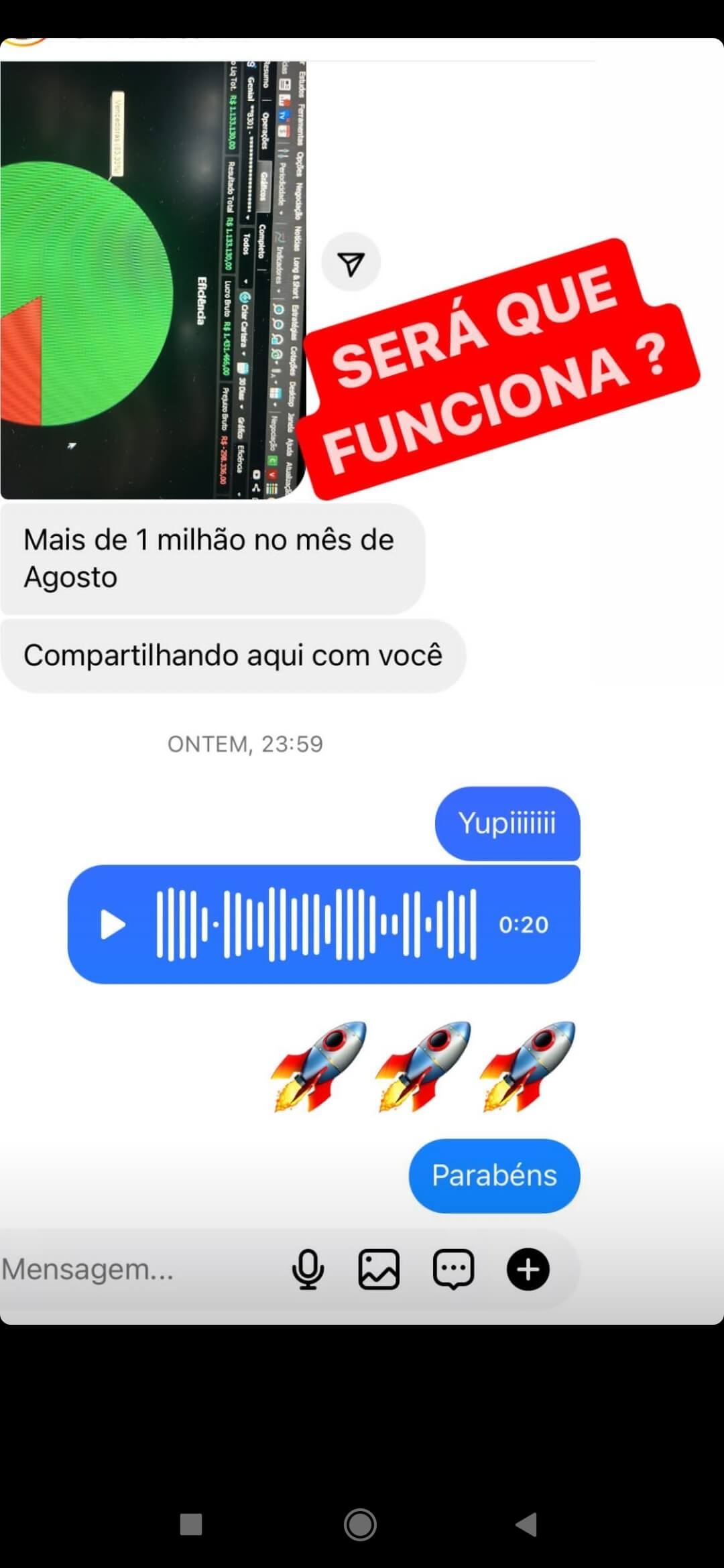Go back using the system back triangle
Image resolution: width=724 pixels, height=1568 pixels.
tap(527, 1524)
